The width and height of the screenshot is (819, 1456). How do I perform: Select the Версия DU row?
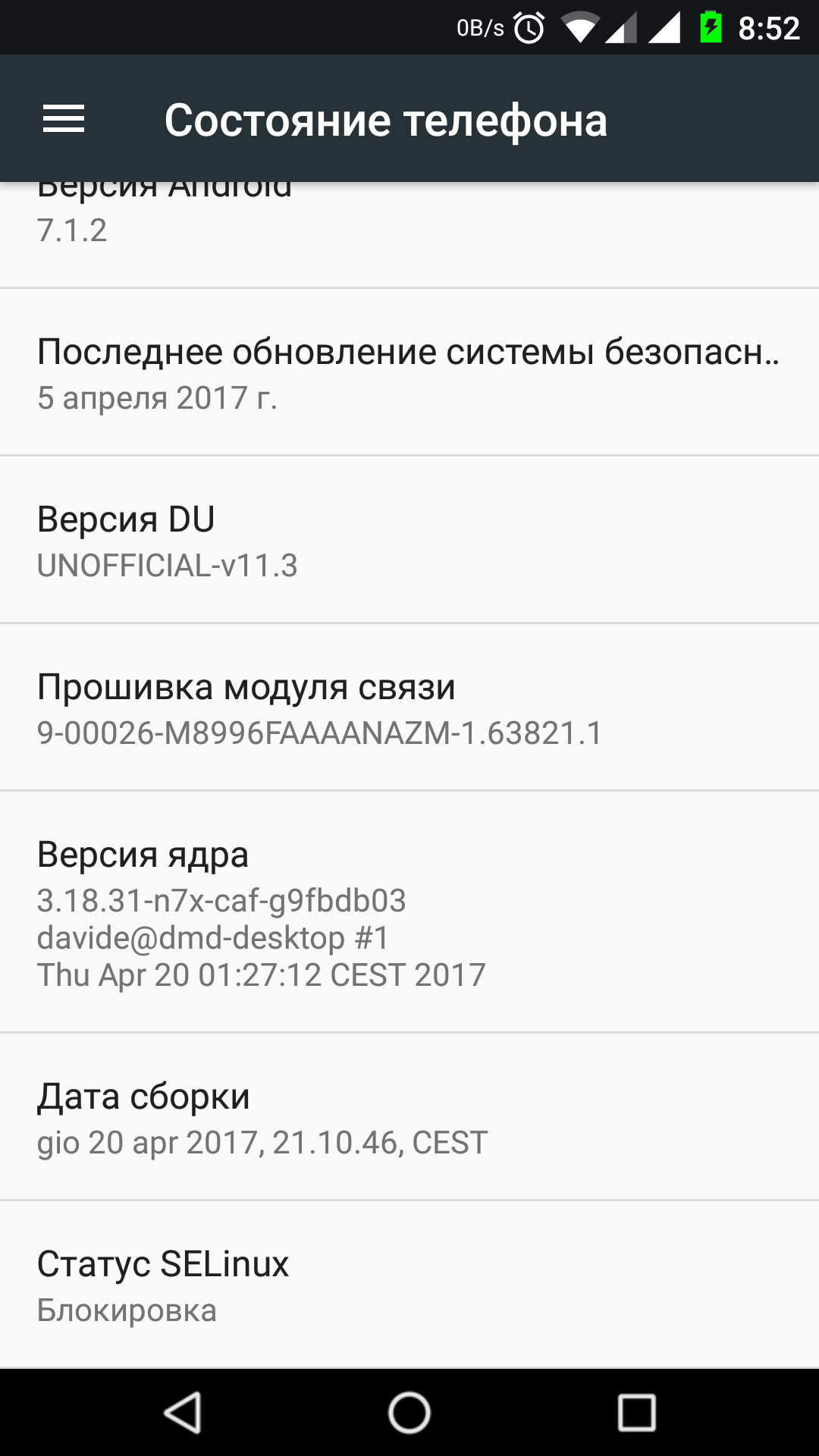click(x=409, y=540)
